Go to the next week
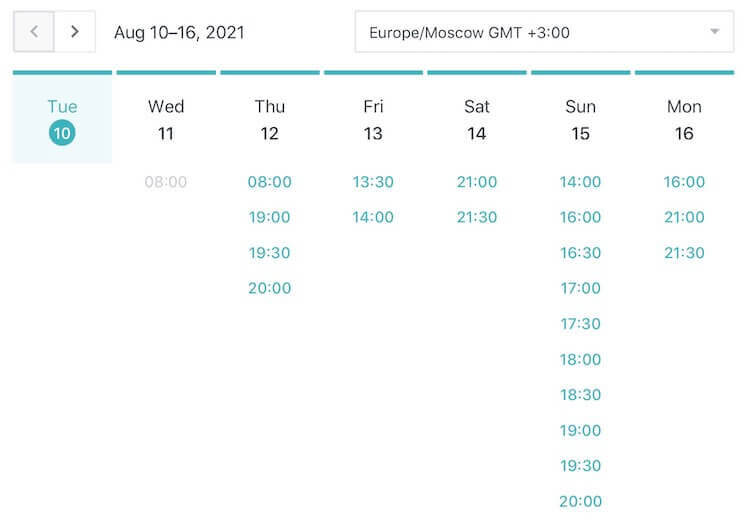 click(75, 32)
